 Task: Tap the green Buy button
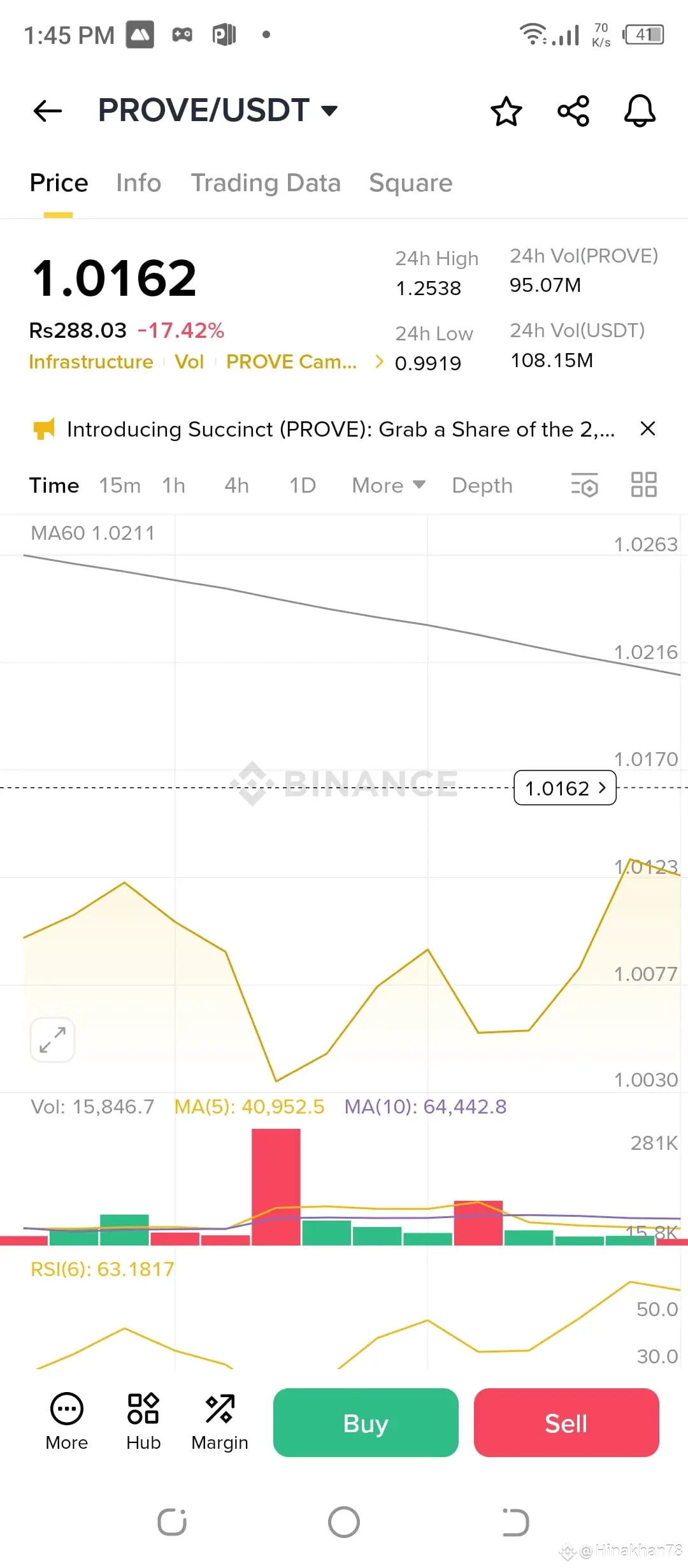tap(366, 1423)
